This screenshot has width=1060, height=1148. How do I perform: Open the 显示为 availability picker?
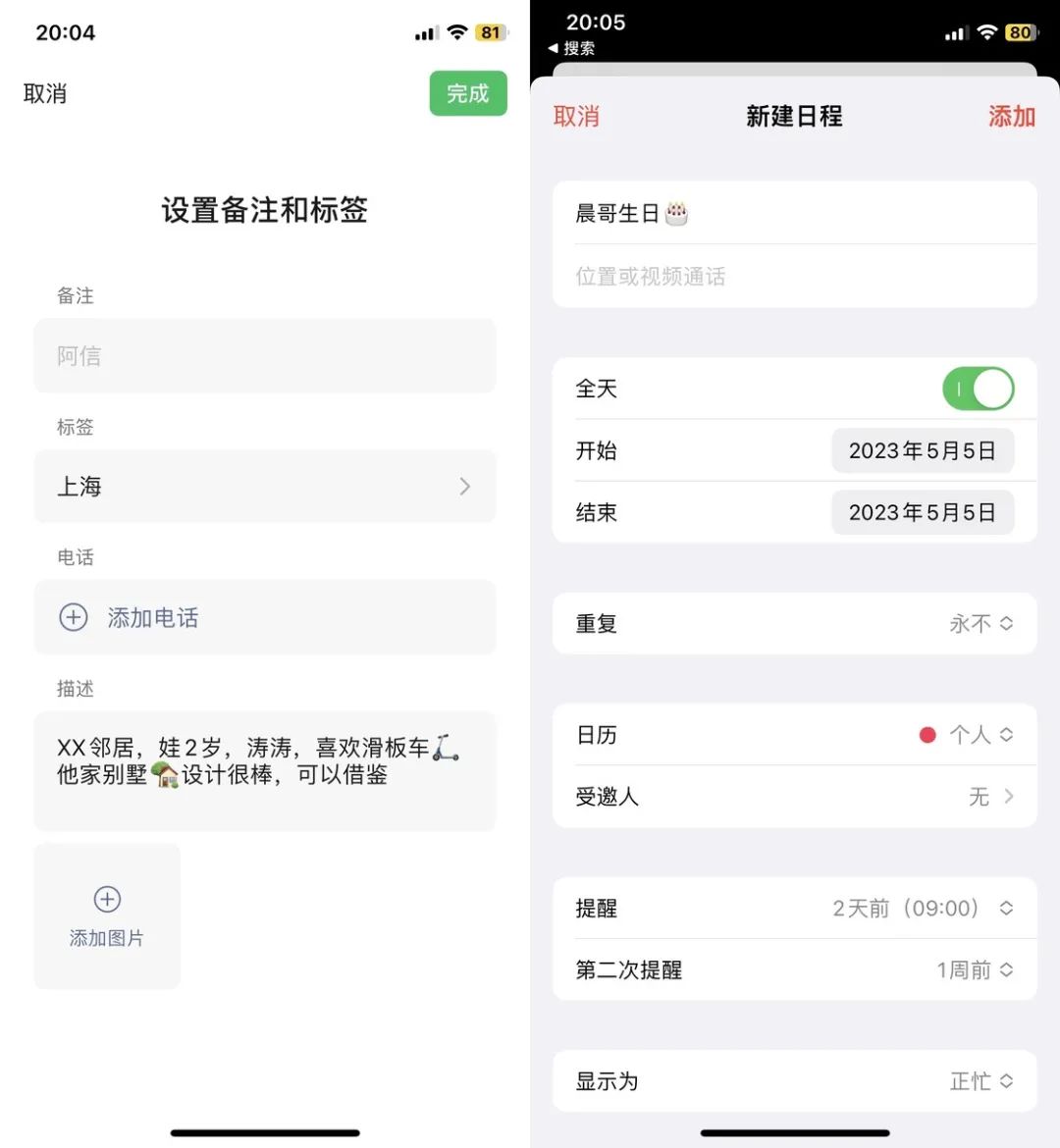pyautogui.click(x=795, y=1080)
